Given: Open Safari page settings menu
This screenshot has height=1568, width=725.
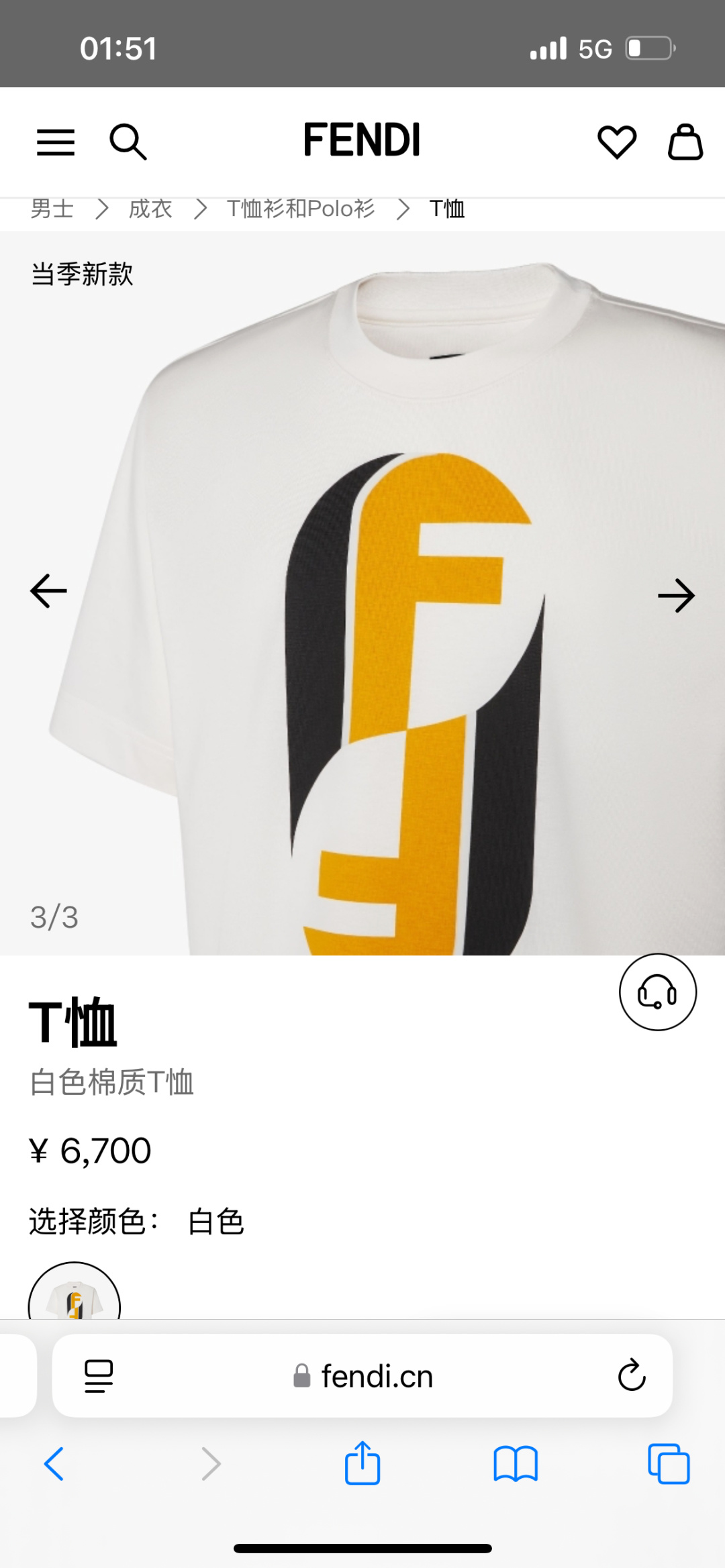Looking at the screenshot, I should pos(99,1376).
